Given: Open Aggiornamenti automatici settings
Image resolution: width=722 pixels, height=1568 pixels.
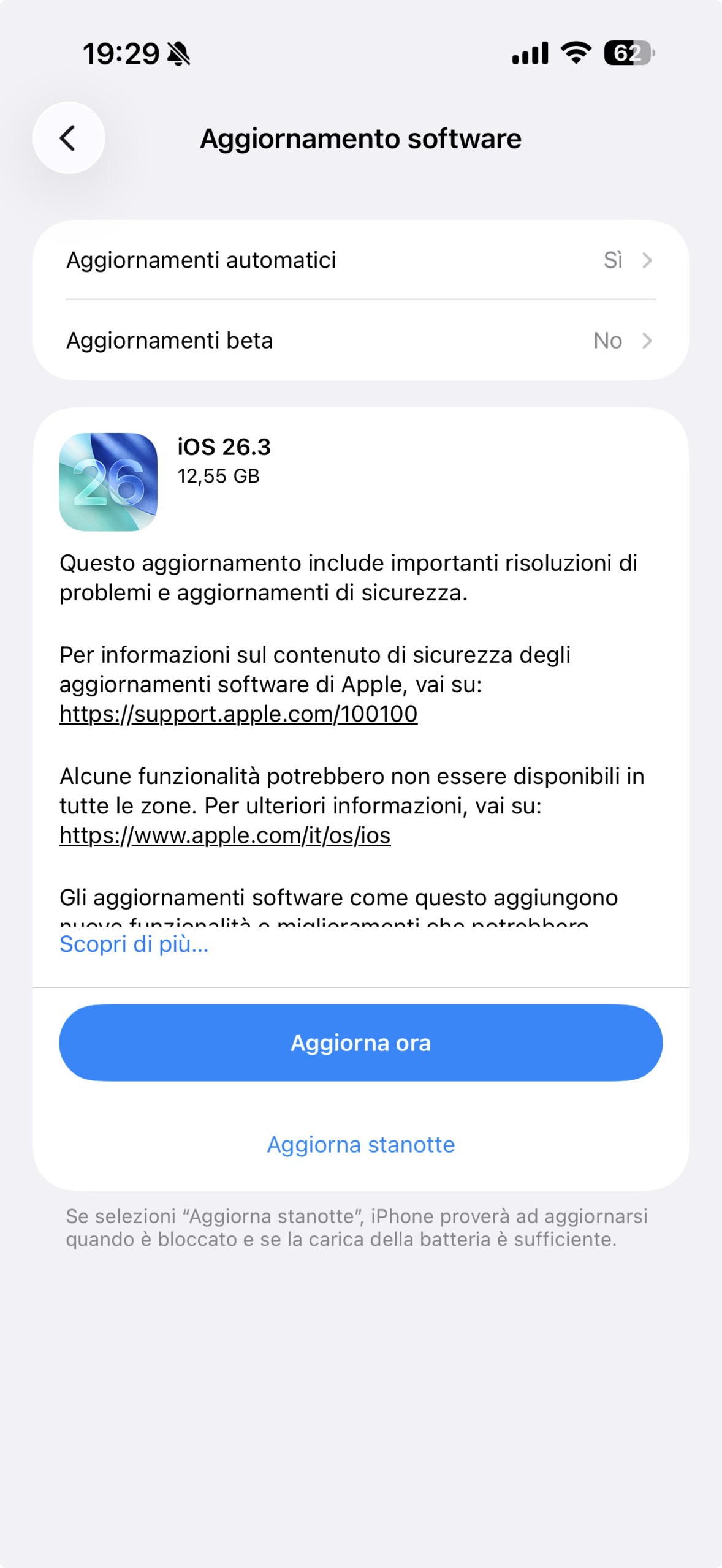Looking at the screenshot, I should point(360,260).
